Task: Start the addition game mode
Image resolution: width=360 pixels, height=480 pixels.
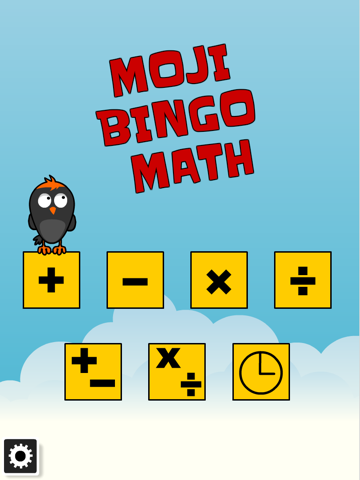Action: pos(51,280)
